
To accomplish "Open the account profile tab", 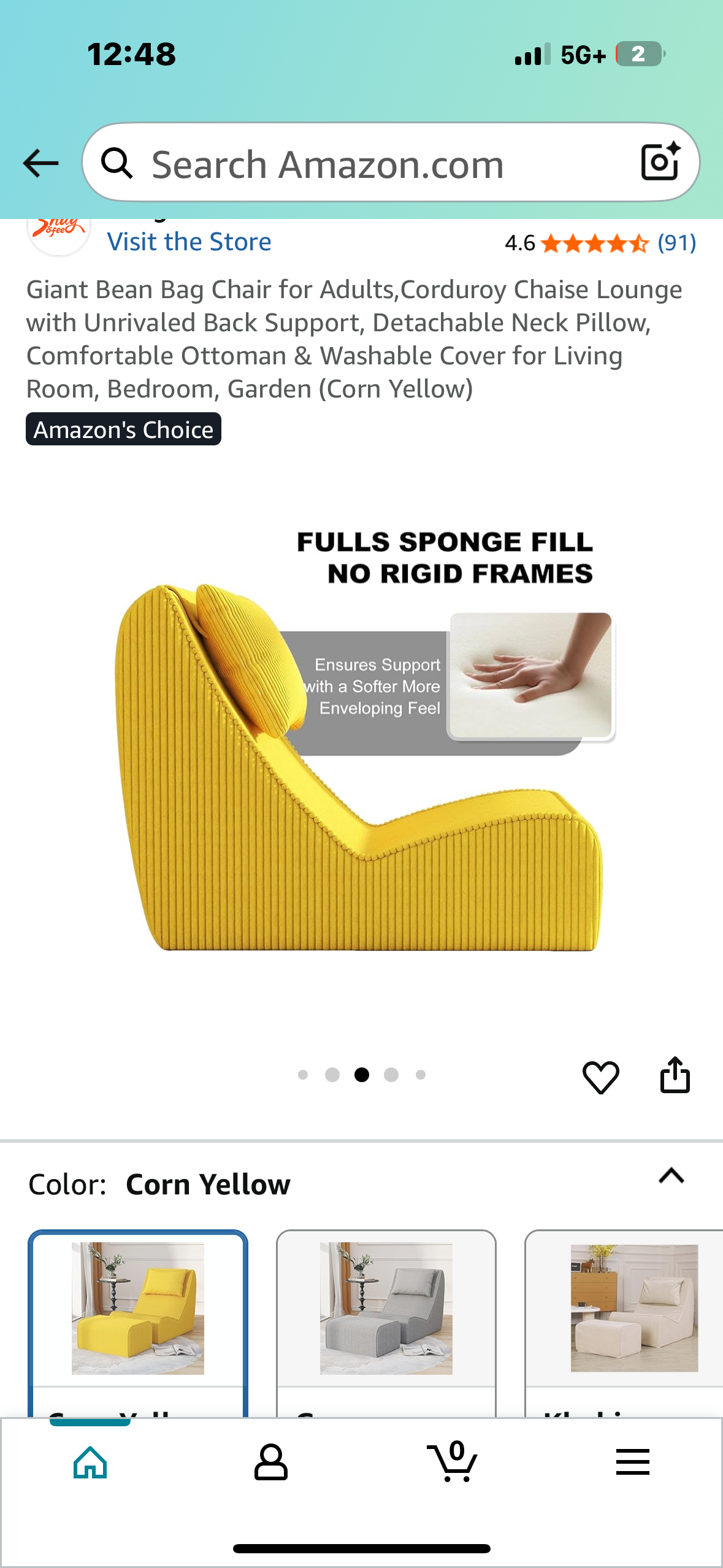I will click(270, 1462).
